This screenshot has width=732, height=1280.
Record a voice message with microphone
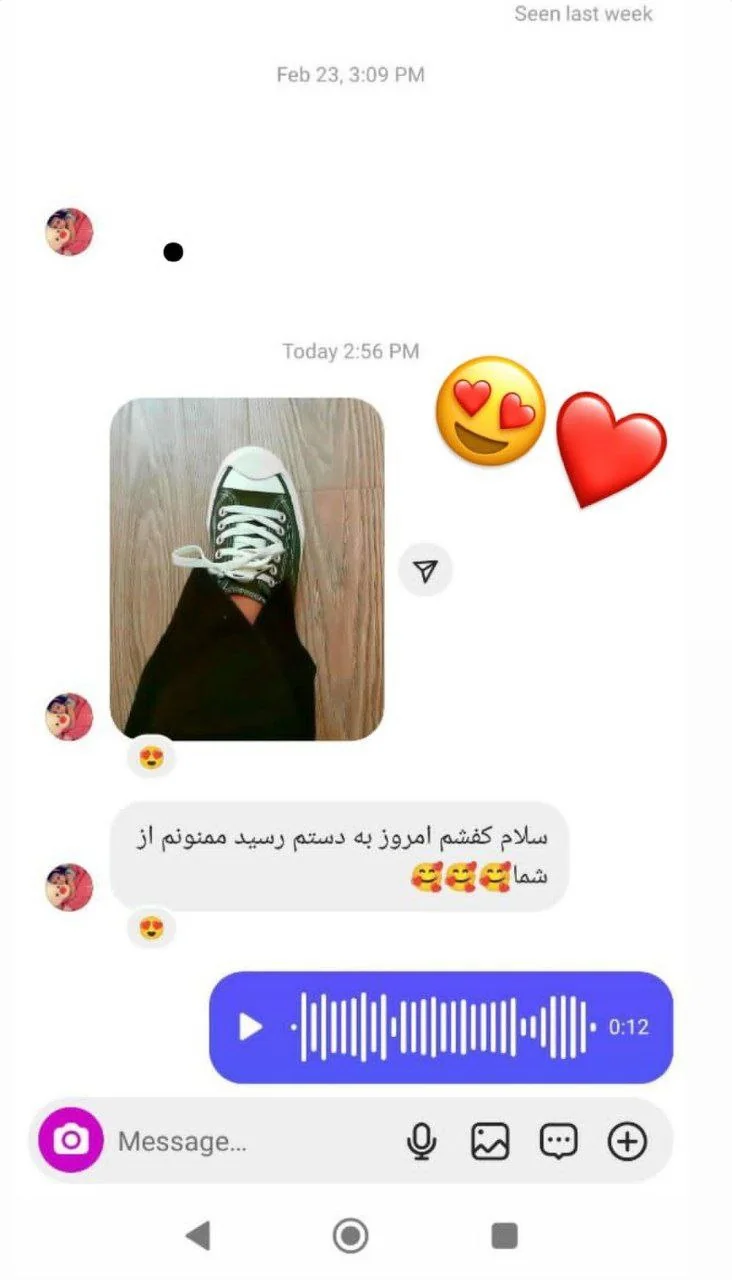pyautogui.click(x=422, y=1141)
